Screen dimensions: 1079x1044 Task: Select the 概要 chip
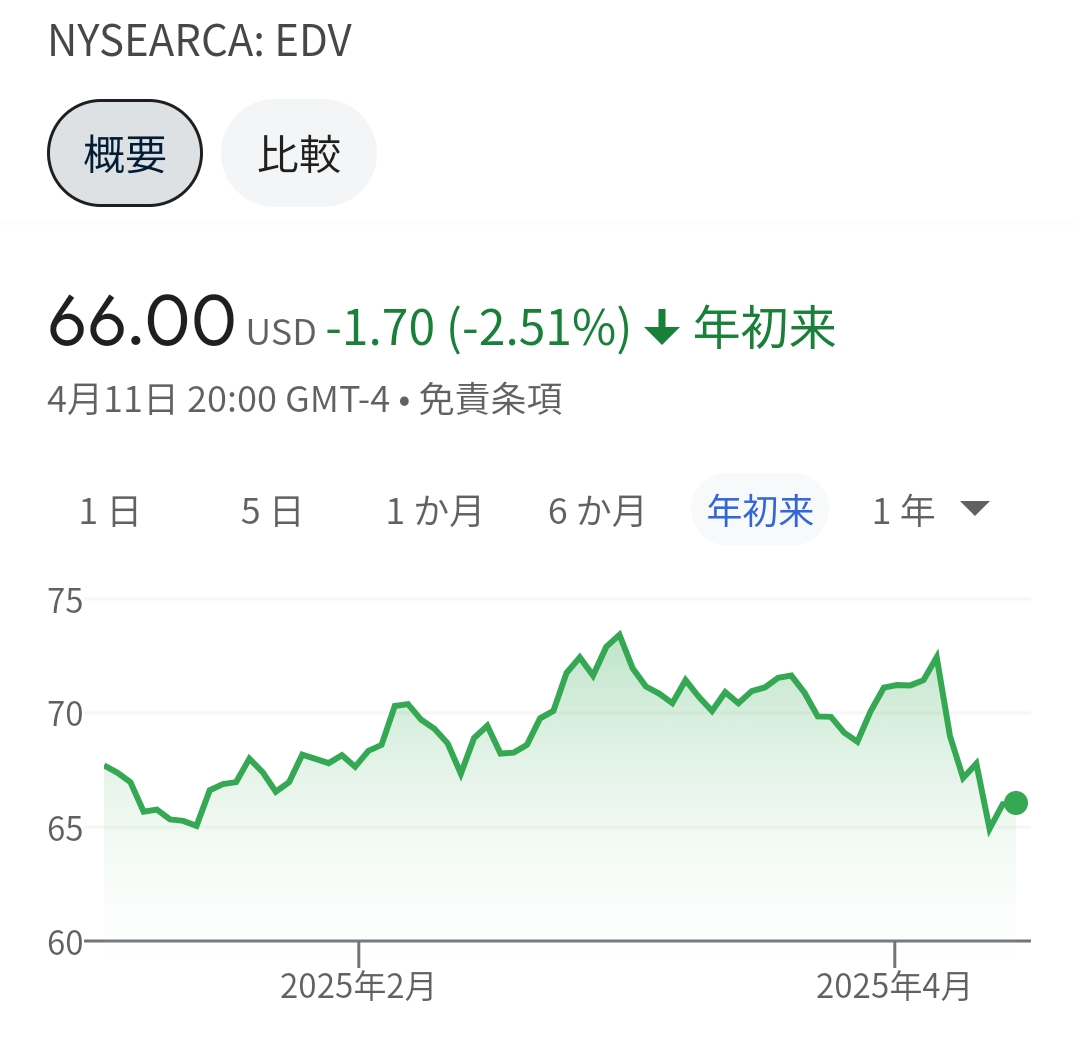coord(125,154)
